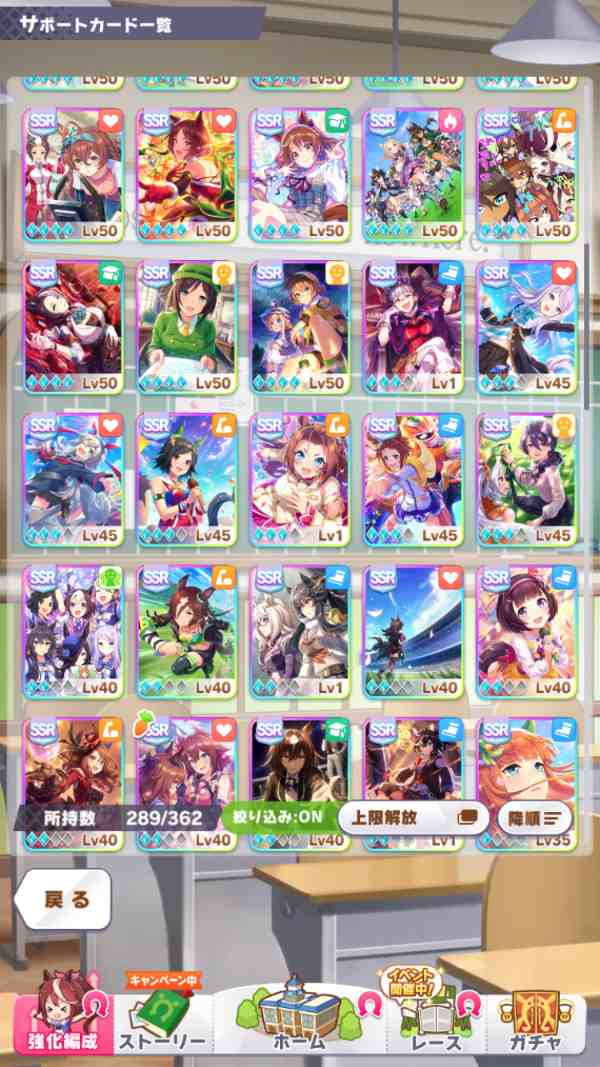
Task: Open the red dragon-themed SSR card Lv50
Action: click(72, 327)
